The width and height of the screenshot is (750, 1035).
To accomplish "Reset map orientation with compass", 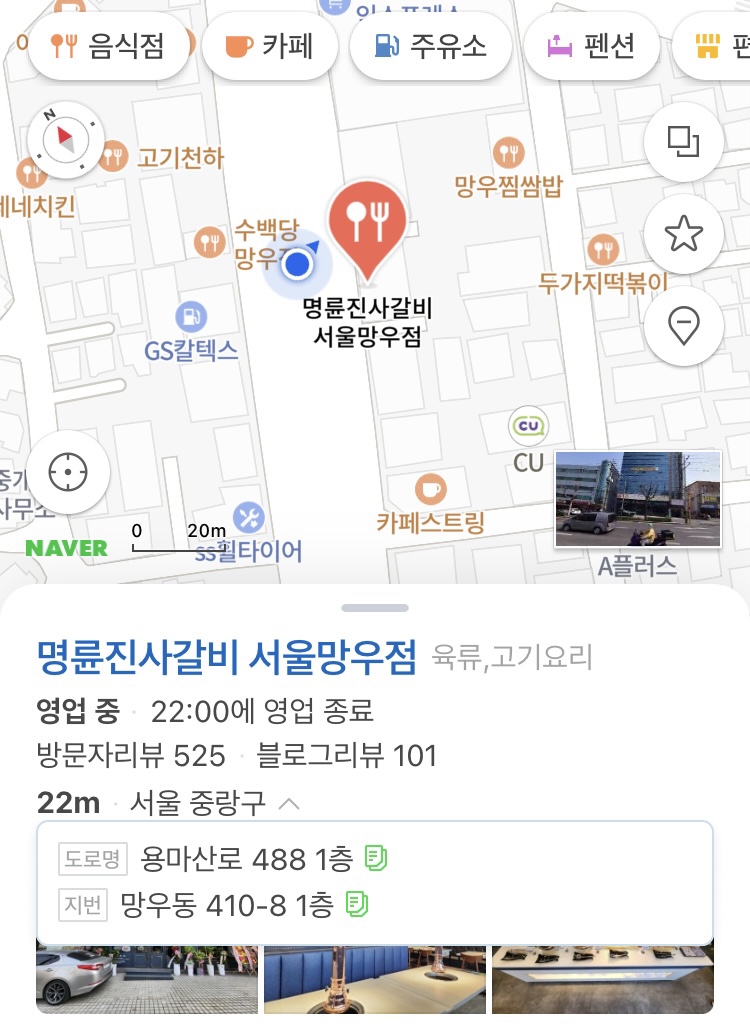I will point(67,140).
